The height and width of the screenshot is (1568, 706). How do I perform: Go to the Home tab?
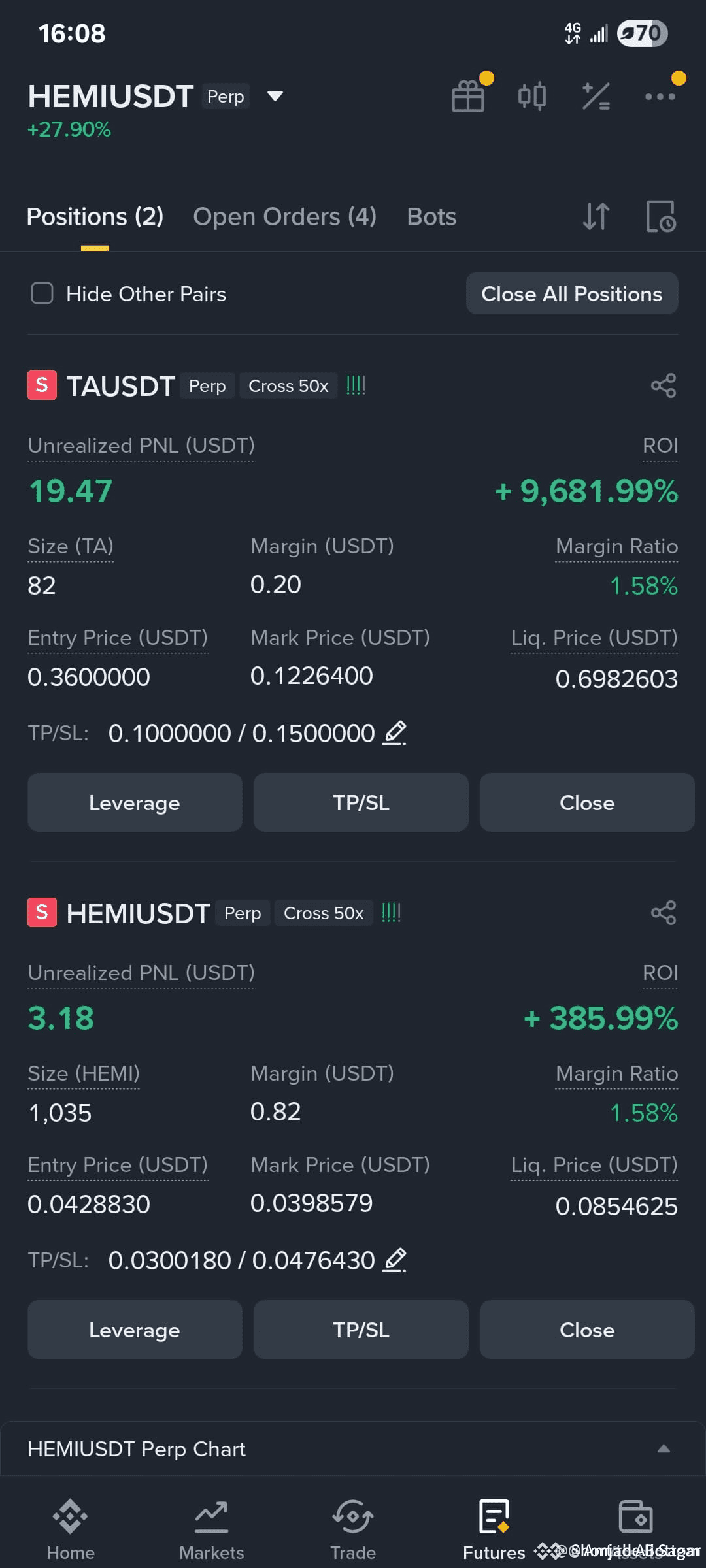click(71, 1529)
